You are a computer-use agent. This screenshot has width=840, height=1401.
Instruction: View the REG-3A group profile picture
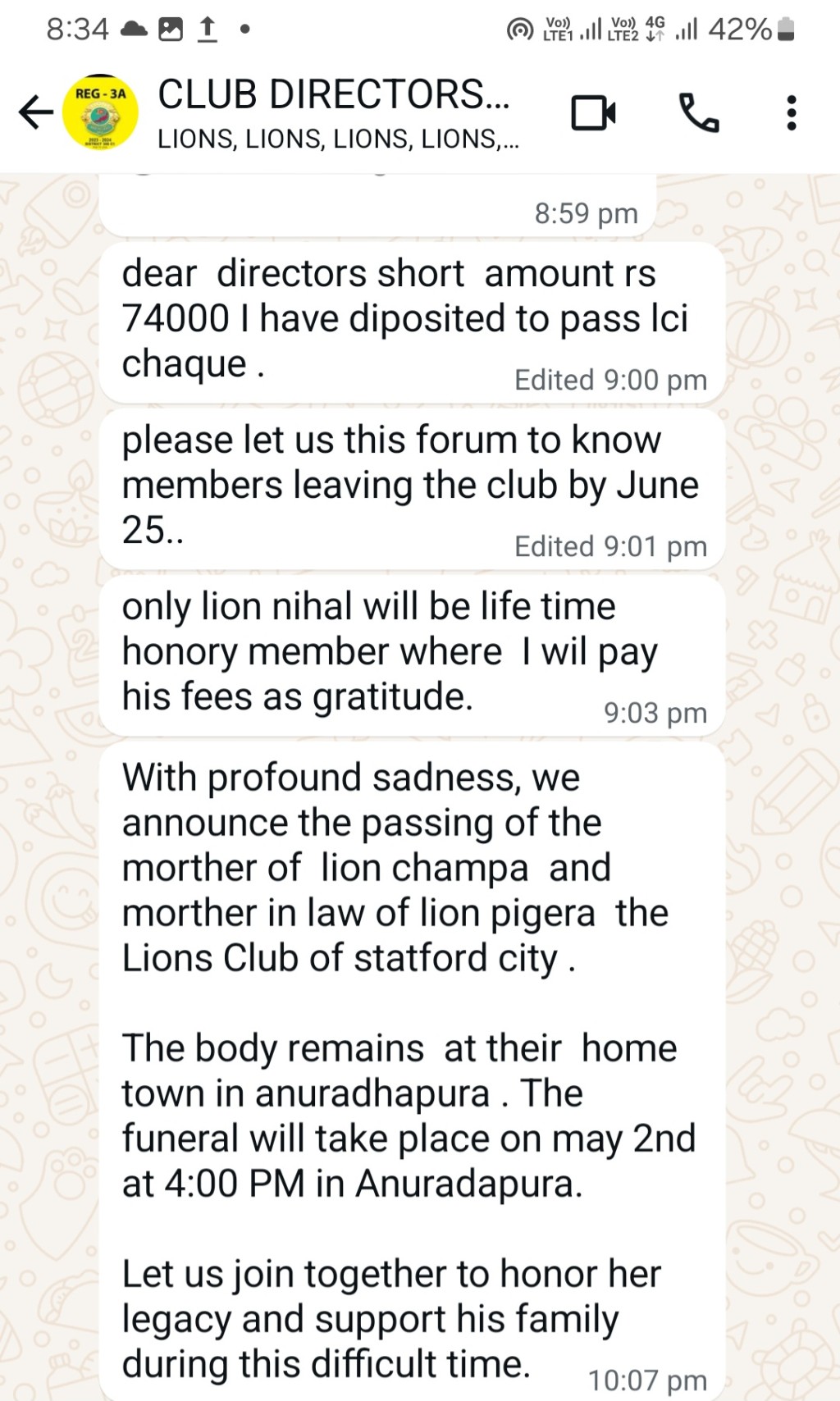[101, 113]
